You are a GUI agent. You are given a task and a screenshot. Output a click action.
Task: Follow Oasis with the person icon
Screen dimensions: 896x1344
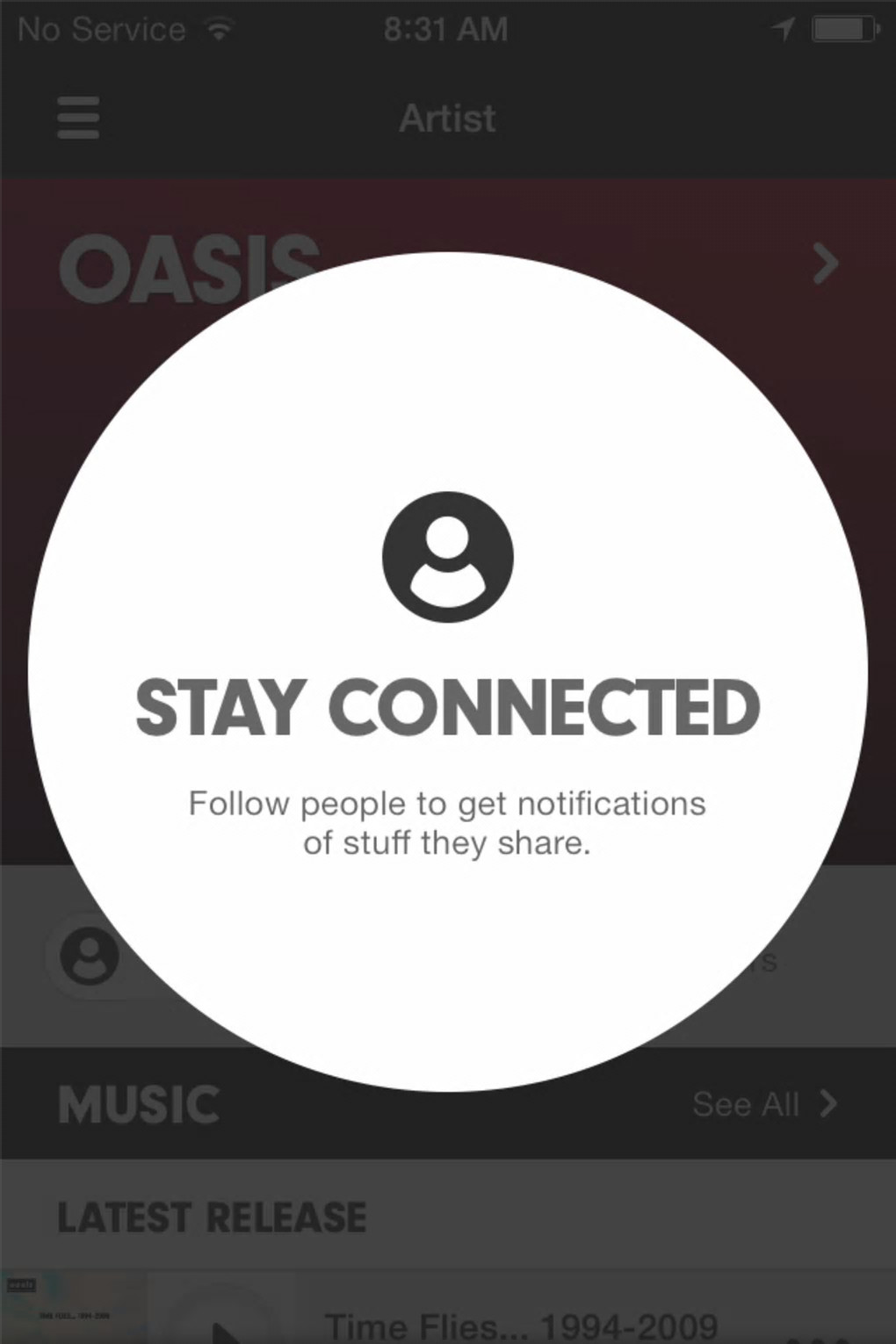click(x=89, y=955)
